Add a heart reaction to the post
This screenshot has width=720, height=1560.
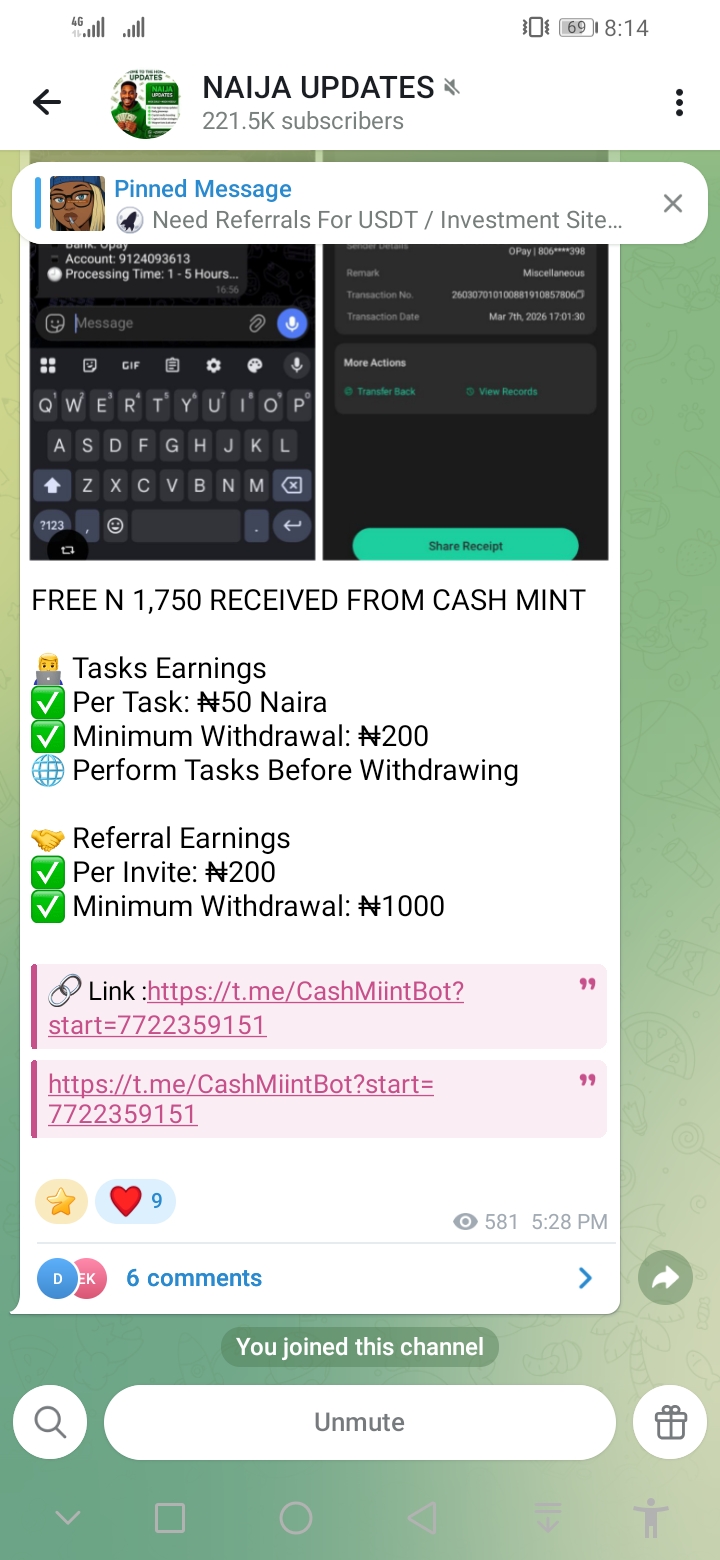(x=136, y=1201)
